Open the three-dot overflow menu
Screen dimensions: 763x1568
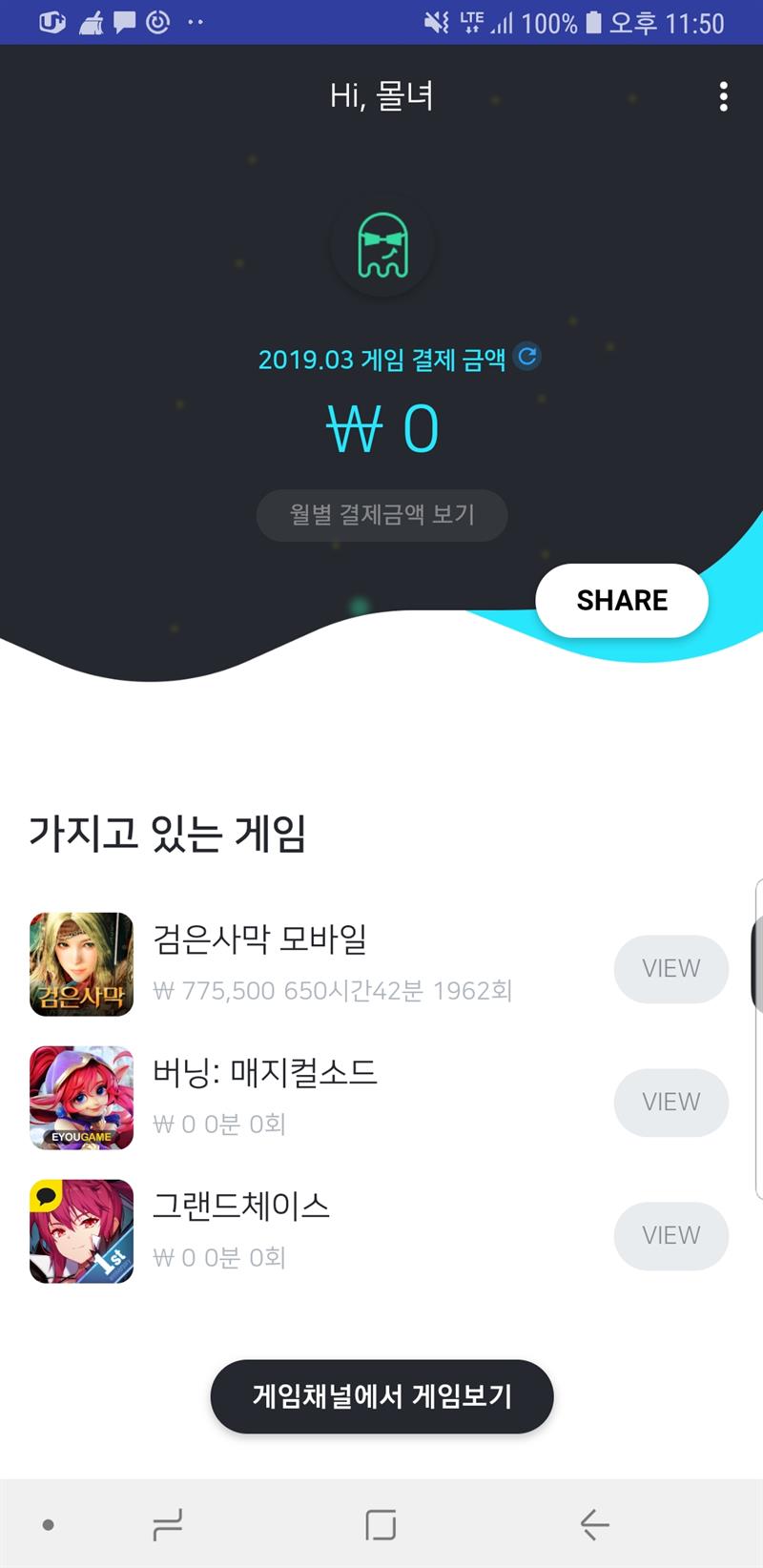coord(724,96)
